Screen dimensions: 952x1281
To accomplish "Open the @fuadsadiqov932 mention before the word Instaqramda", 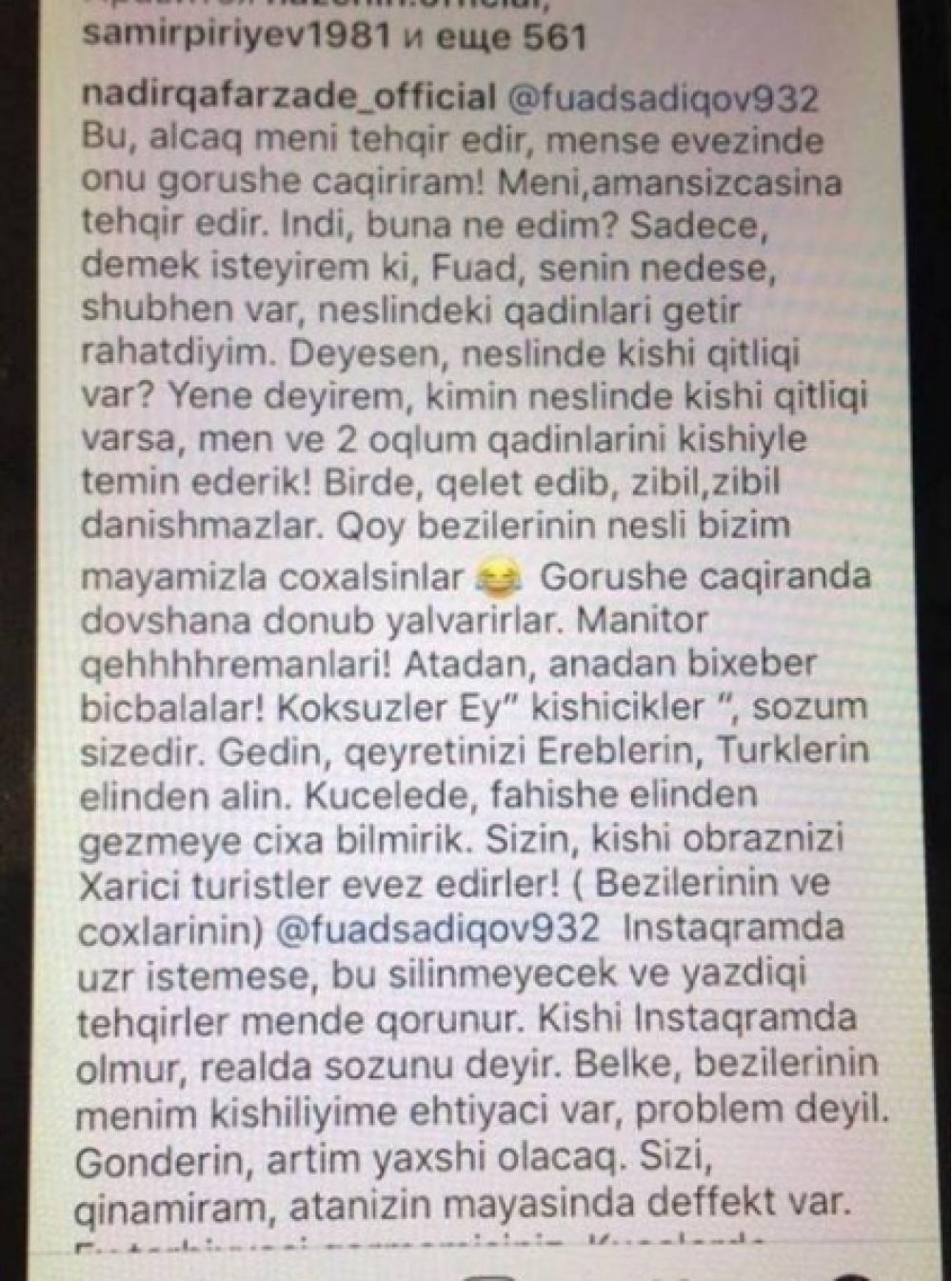I will tap(440, 929).
